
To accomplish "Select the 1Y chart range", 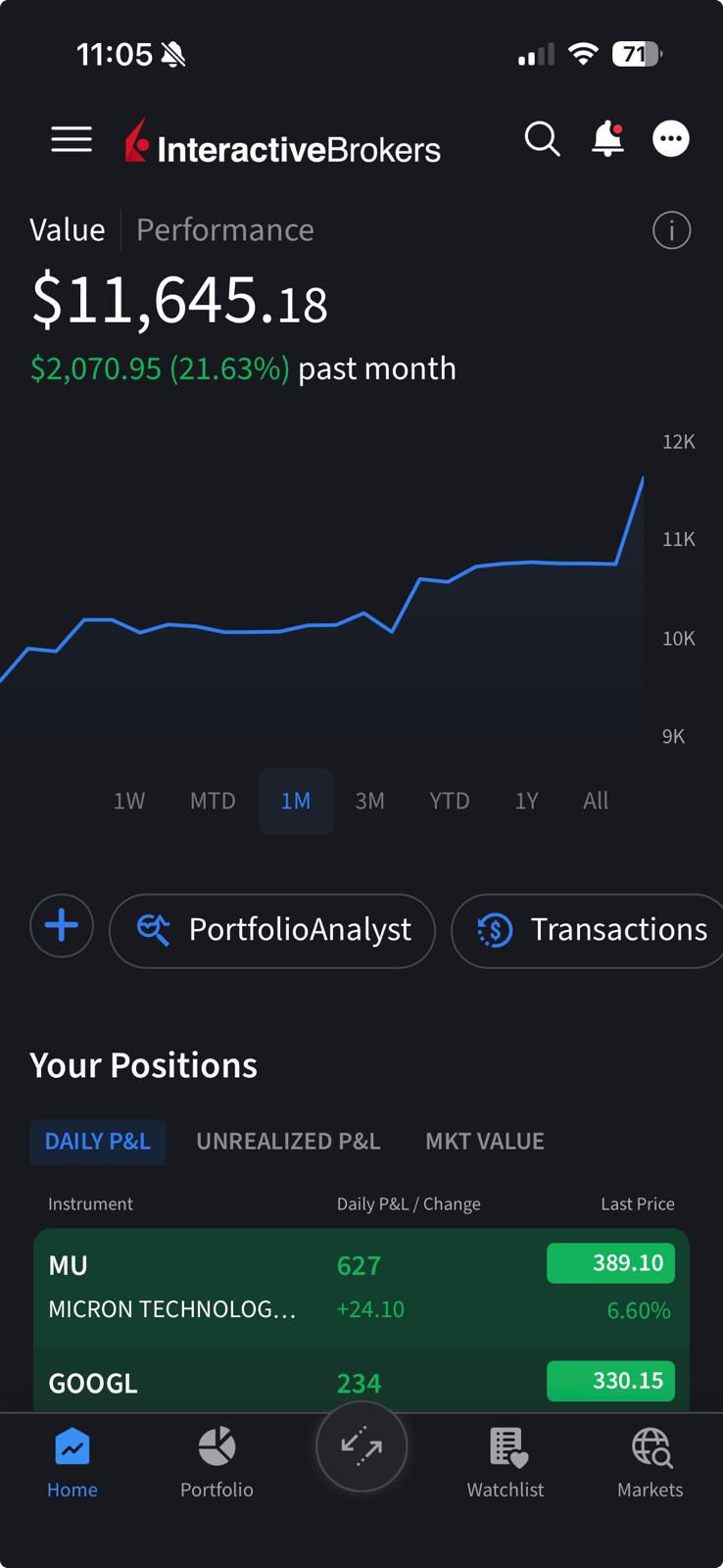I will coord(526,801).
